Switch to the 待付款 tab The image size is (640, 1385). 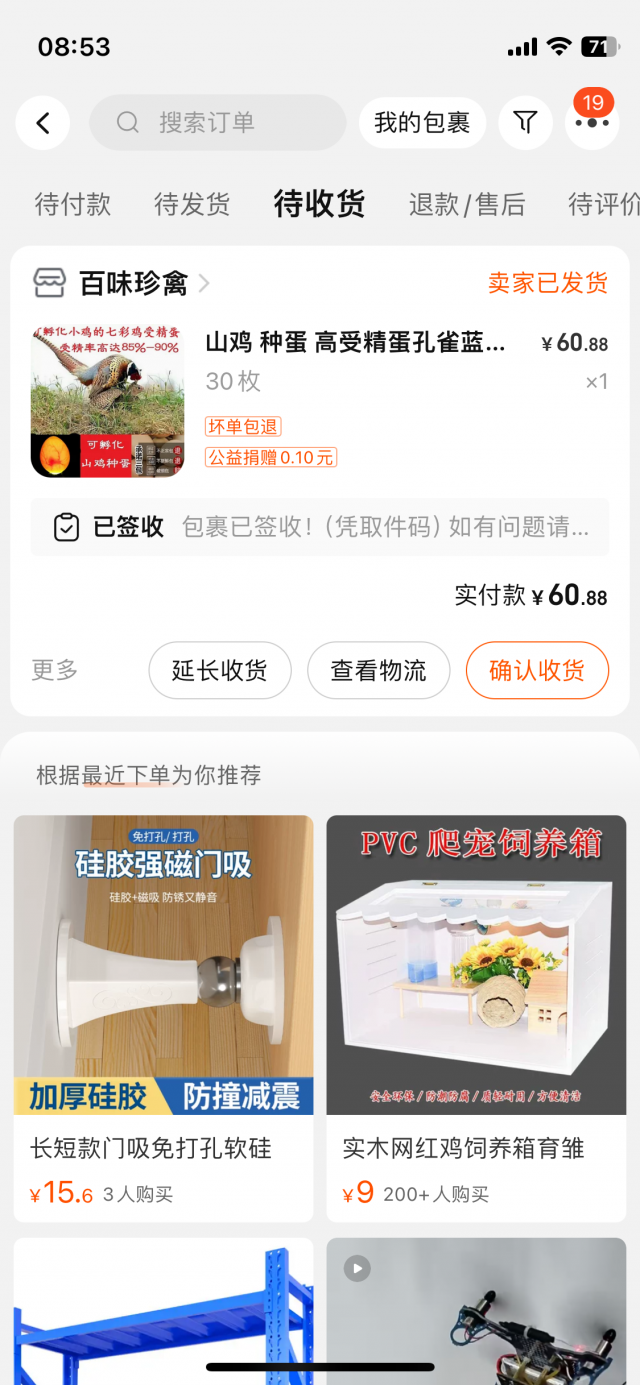point(73,204)
